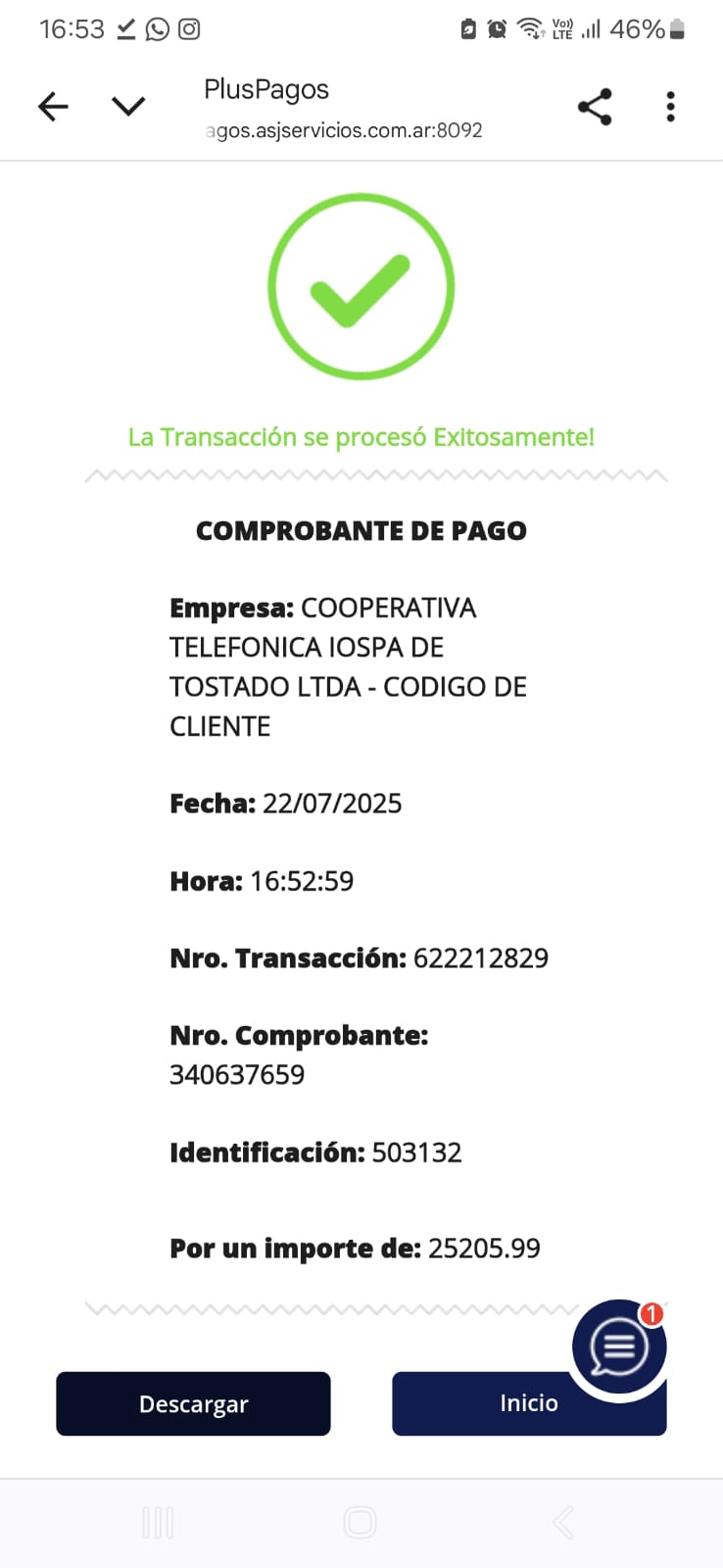The width and height of the screenshot is (723, 1568).
Task: Expand the down chevron next to PlusPagos
Action: (x=128, y=106)
